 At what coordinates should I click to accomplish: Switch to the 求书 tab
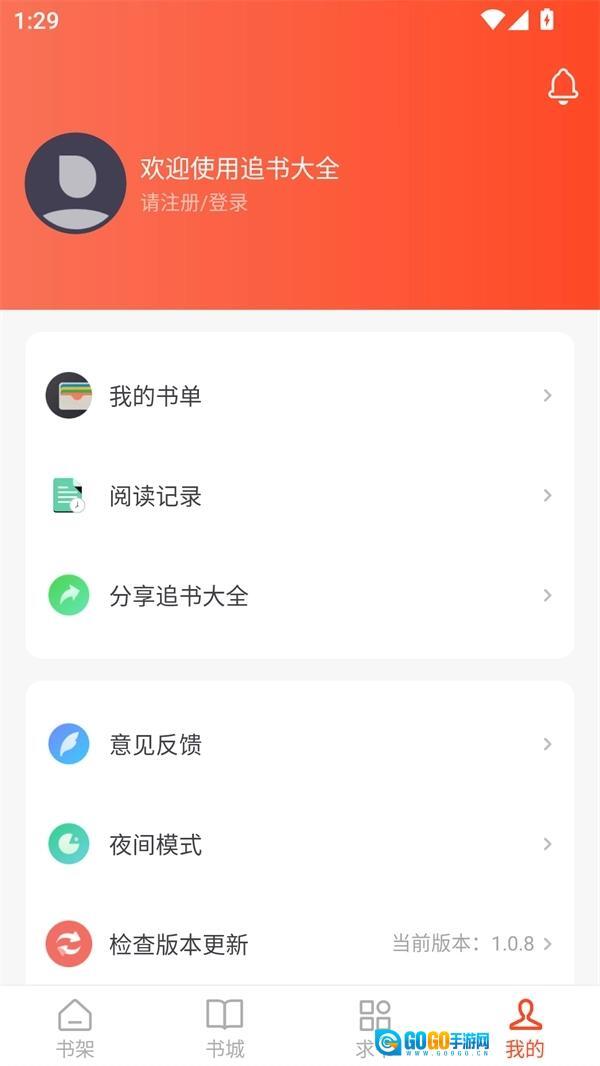tap(374, 1028)
